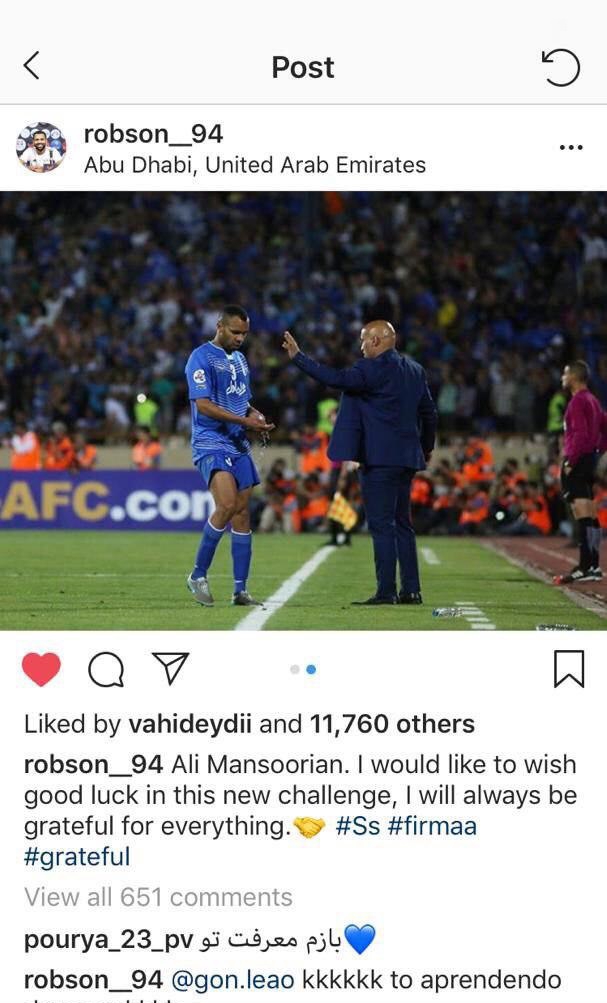The image size is (607, 1003).
Task: Unlike the post with the red heart
Action: tap(41, 669)
